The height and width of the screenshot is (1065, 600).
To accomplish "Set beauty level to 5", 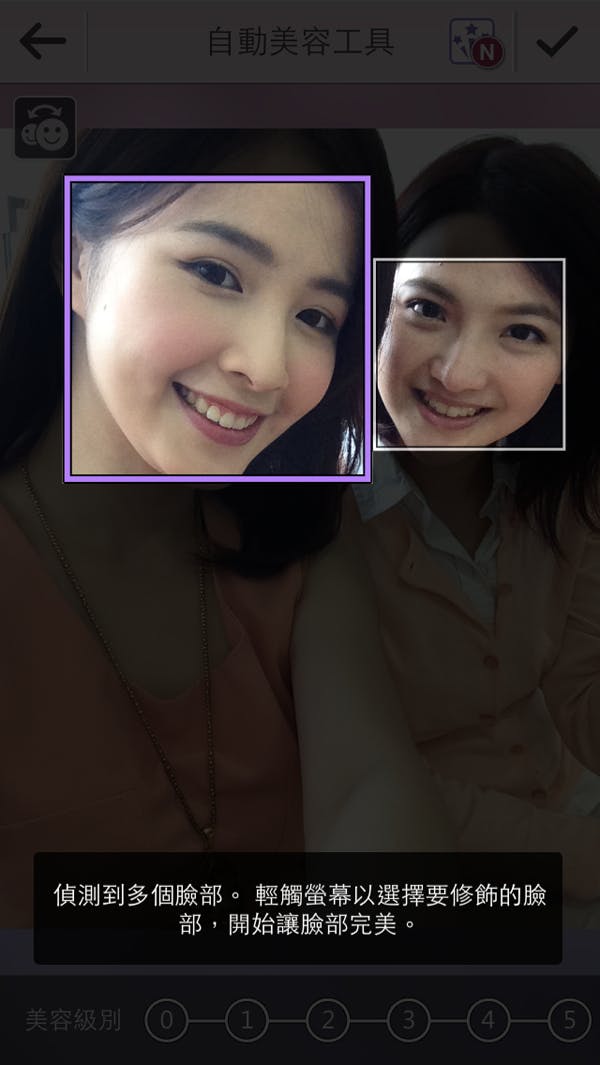I will click(x=569, y=1020).
